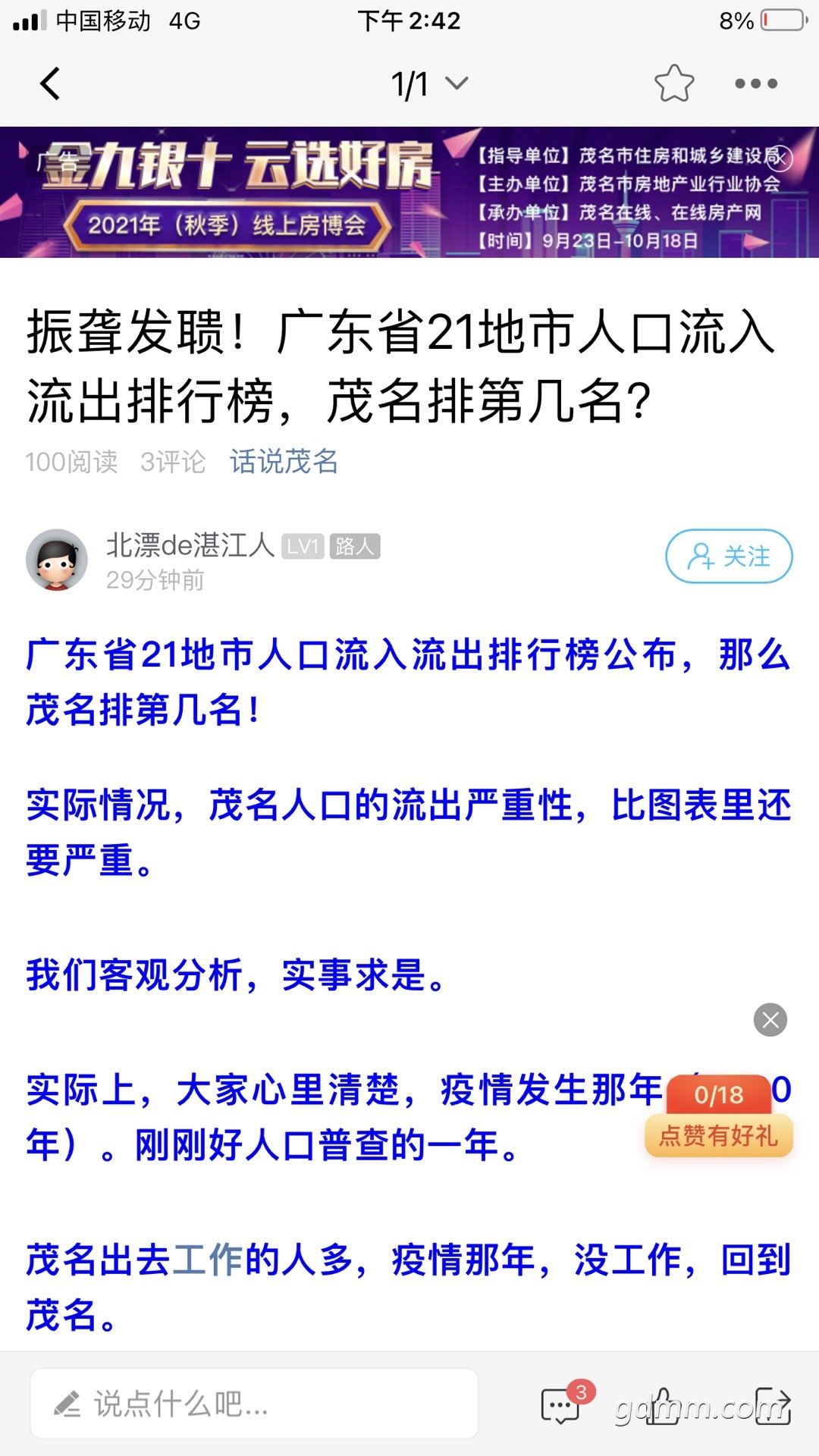Go back to the previous page

point(50,83)
